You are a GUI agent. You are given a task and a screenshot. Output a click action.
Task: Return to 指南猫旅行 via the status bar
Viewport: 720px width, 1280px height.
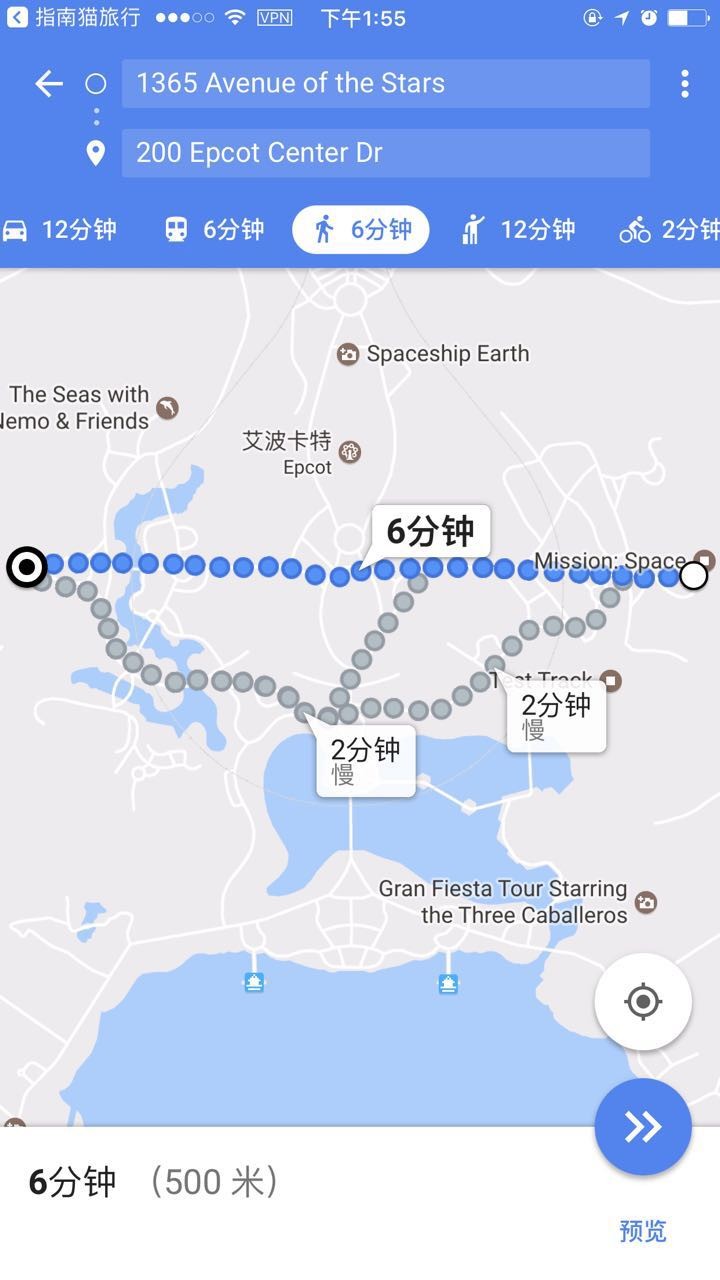(x=75, y=18)
